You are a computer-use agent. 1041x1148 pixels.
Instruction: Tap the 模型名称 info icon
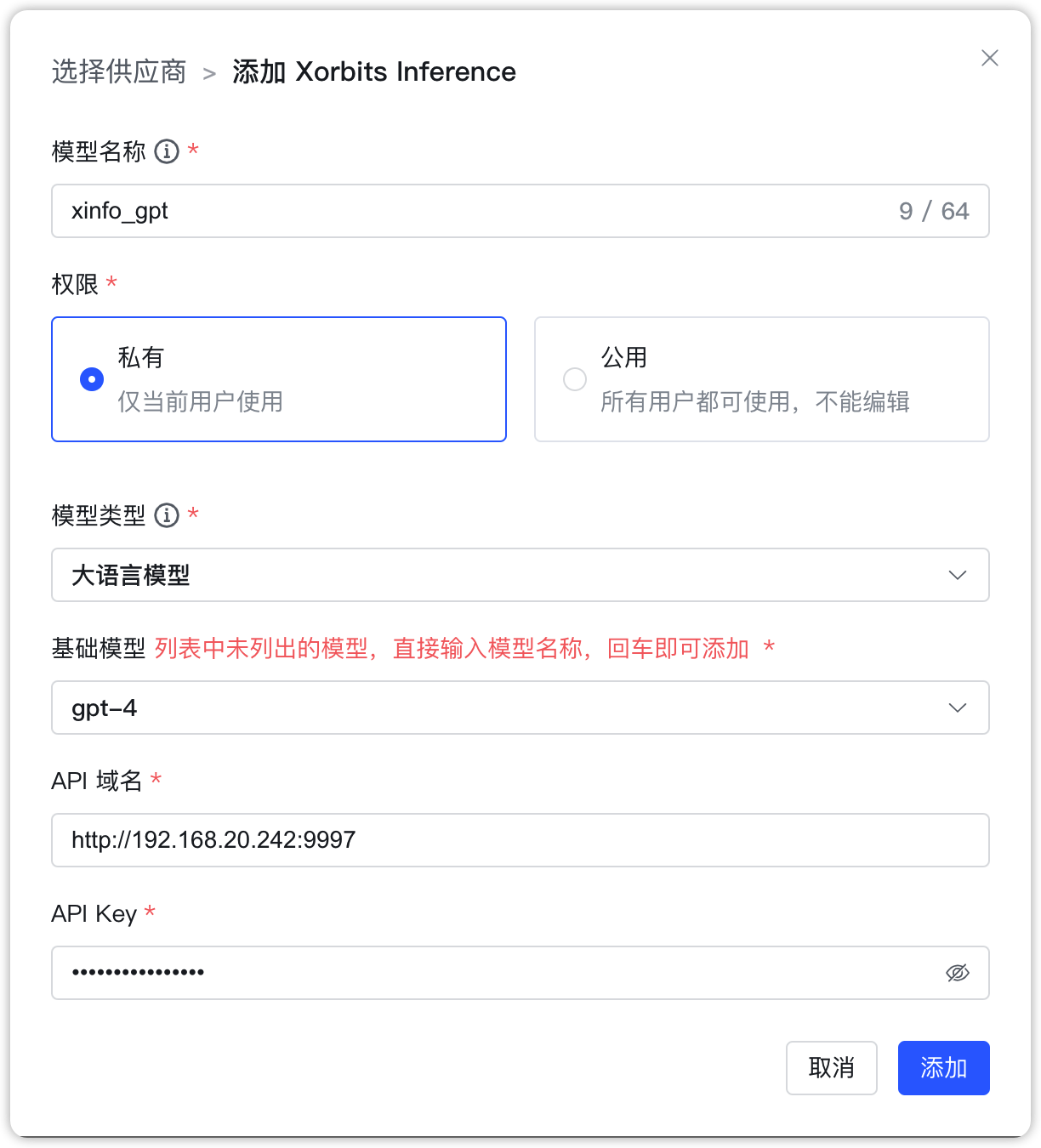tap(167, 151)
